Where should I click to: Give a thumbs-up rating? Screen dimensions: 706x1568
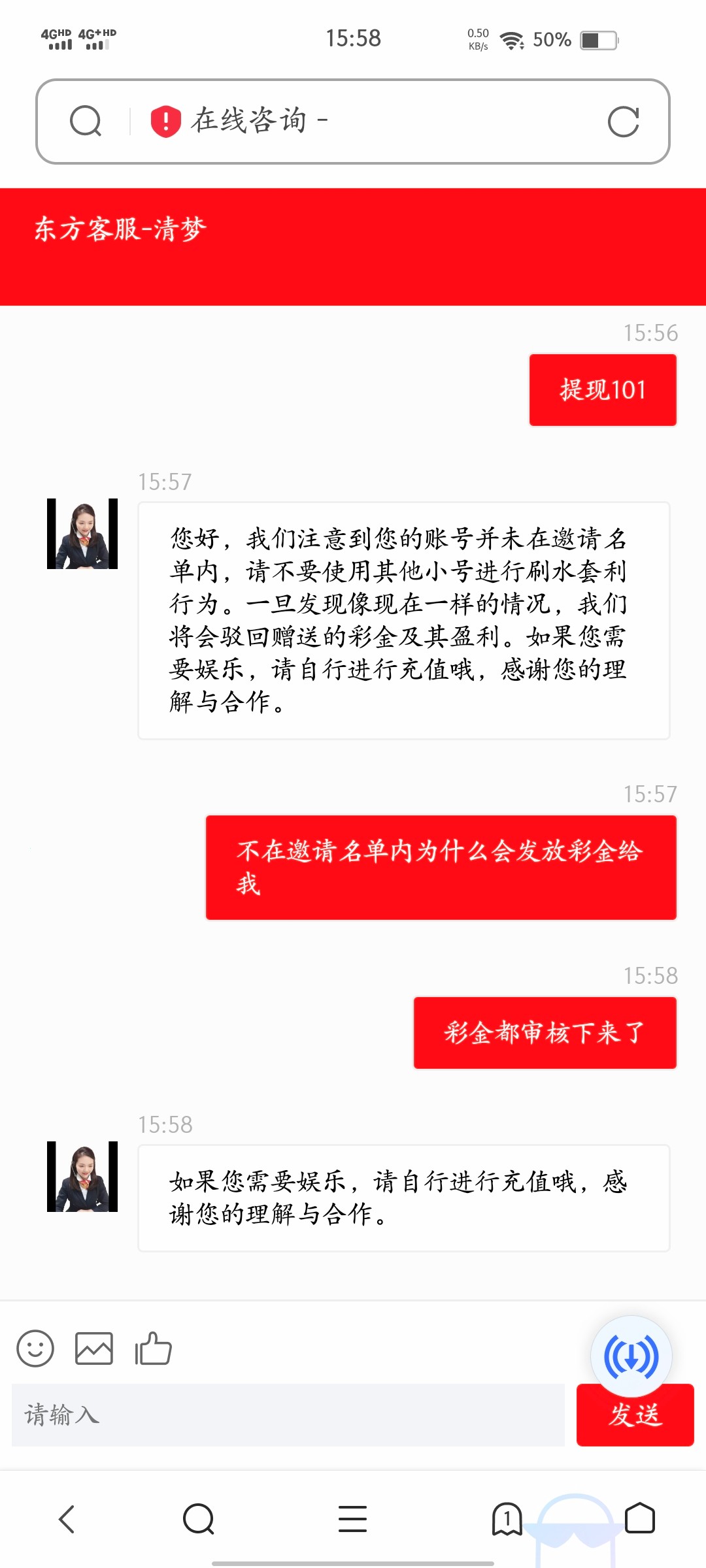[153, 1348]
